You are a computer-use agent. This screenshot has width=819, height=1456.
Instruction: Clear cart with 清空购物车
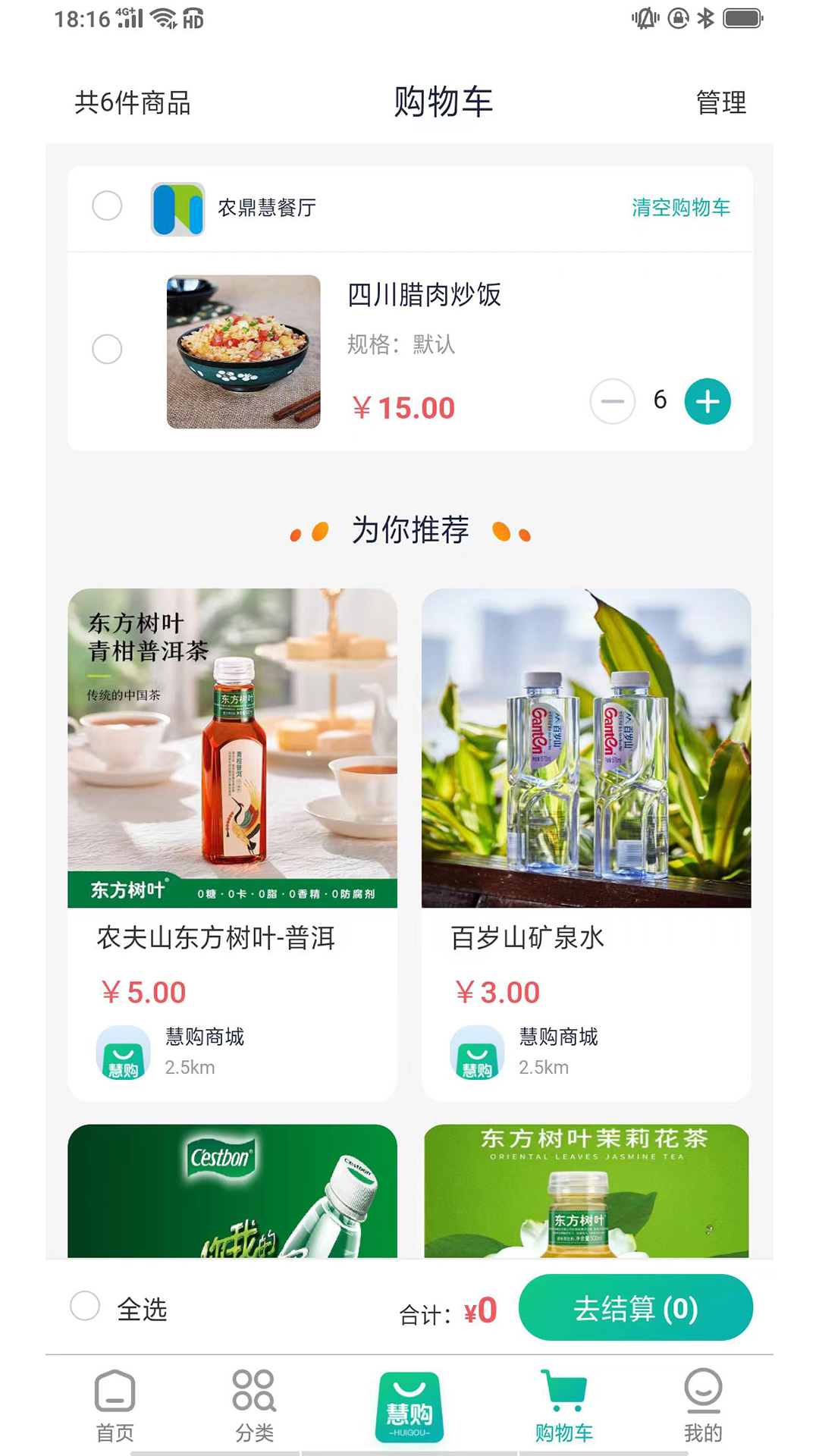click(680, 207)
